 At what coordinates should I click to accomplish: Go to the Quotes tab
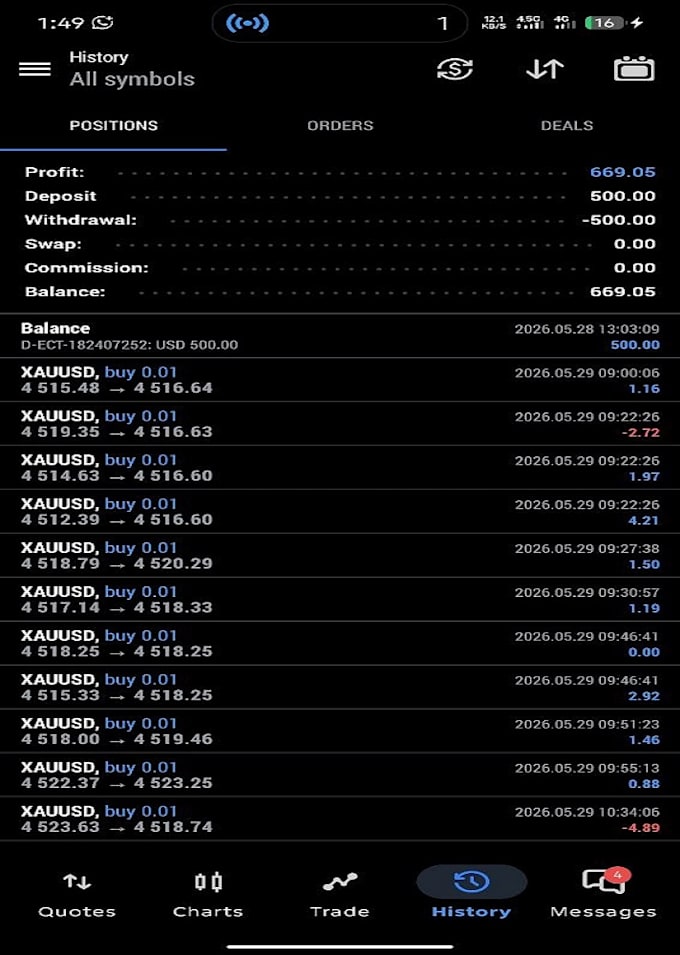click(x=77, y=894)
